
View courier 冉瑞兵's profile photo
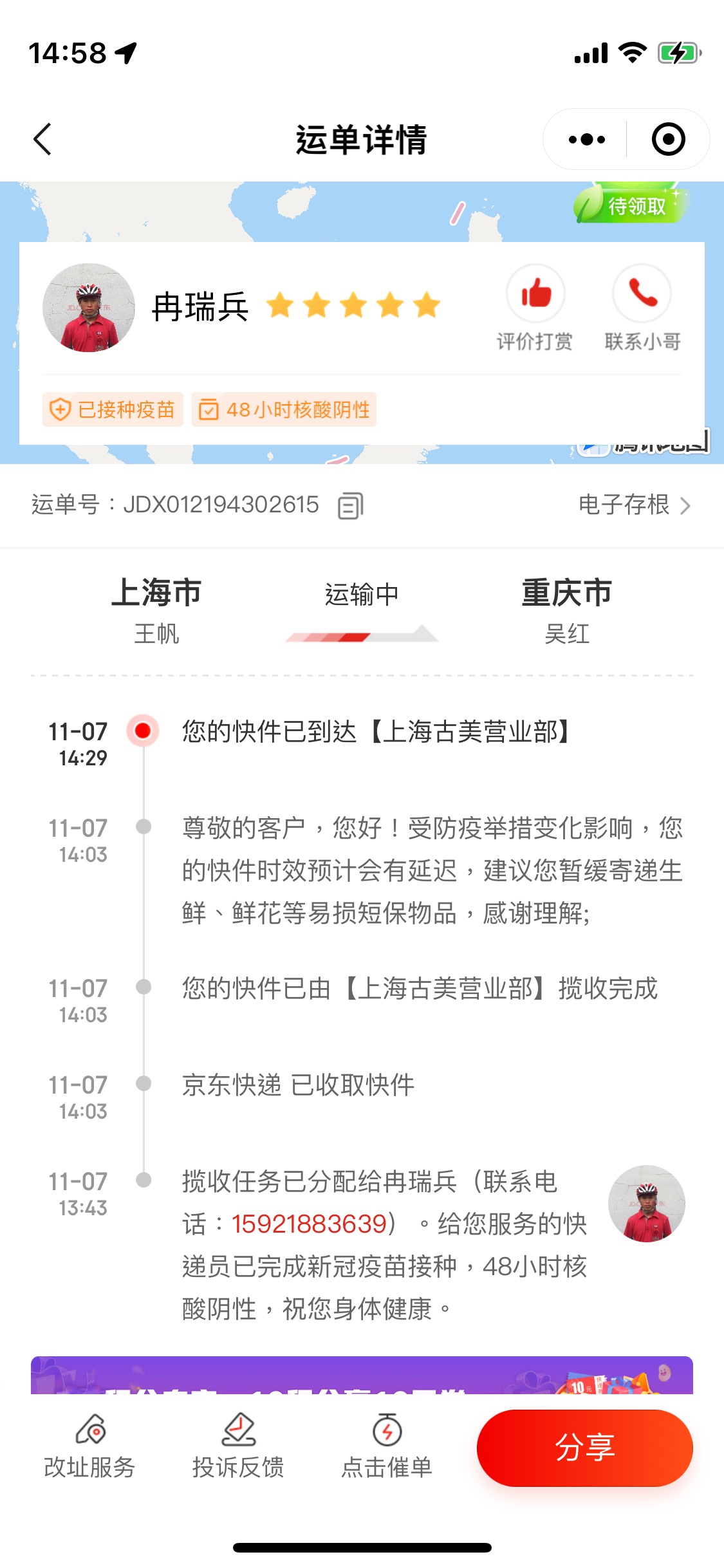(89, 308)
